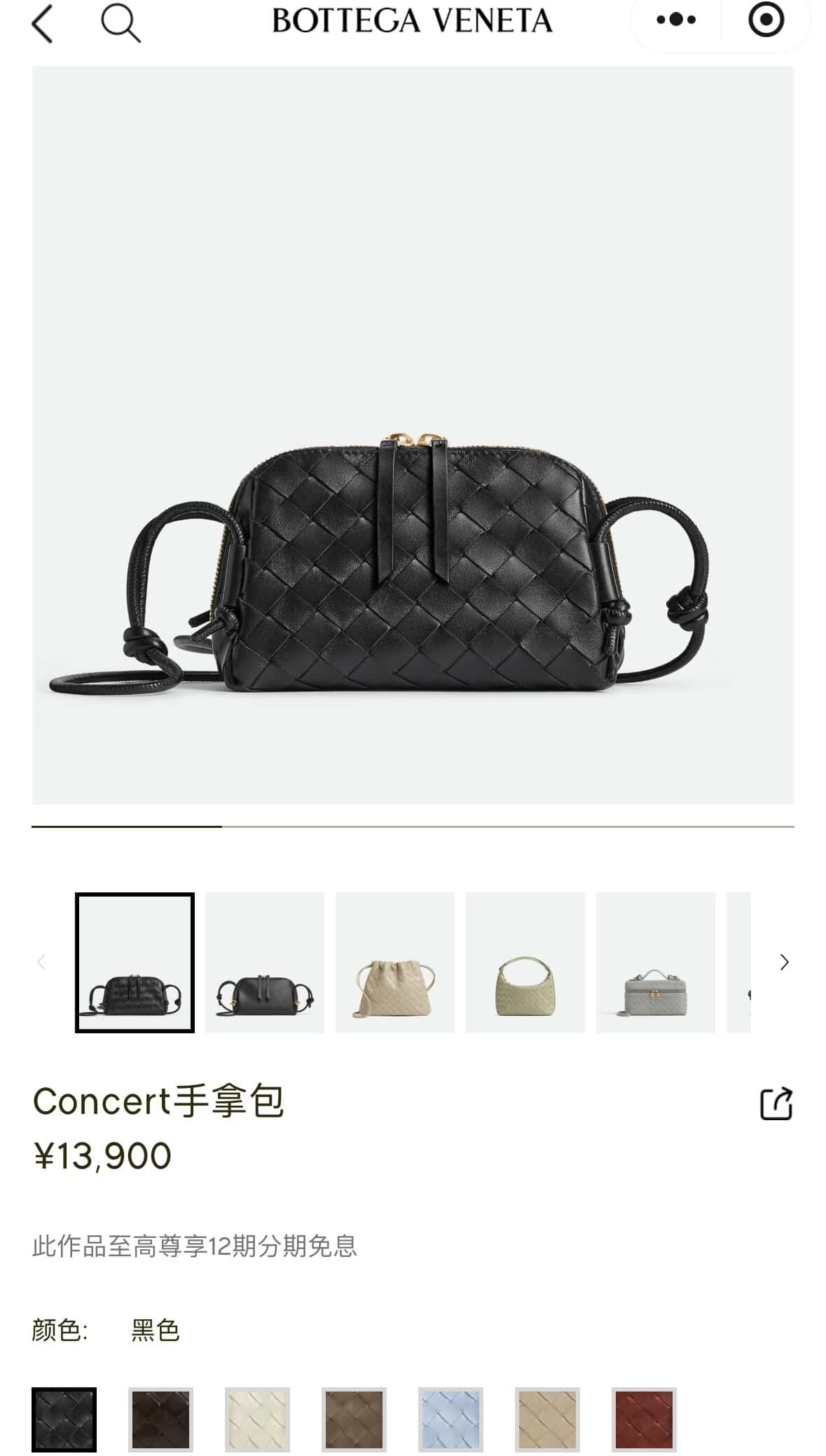Image resolution: width=826 pixels, height=1456 pixels.
Task: Open the mini program more-options menu
Action: [x=676, y=20]
